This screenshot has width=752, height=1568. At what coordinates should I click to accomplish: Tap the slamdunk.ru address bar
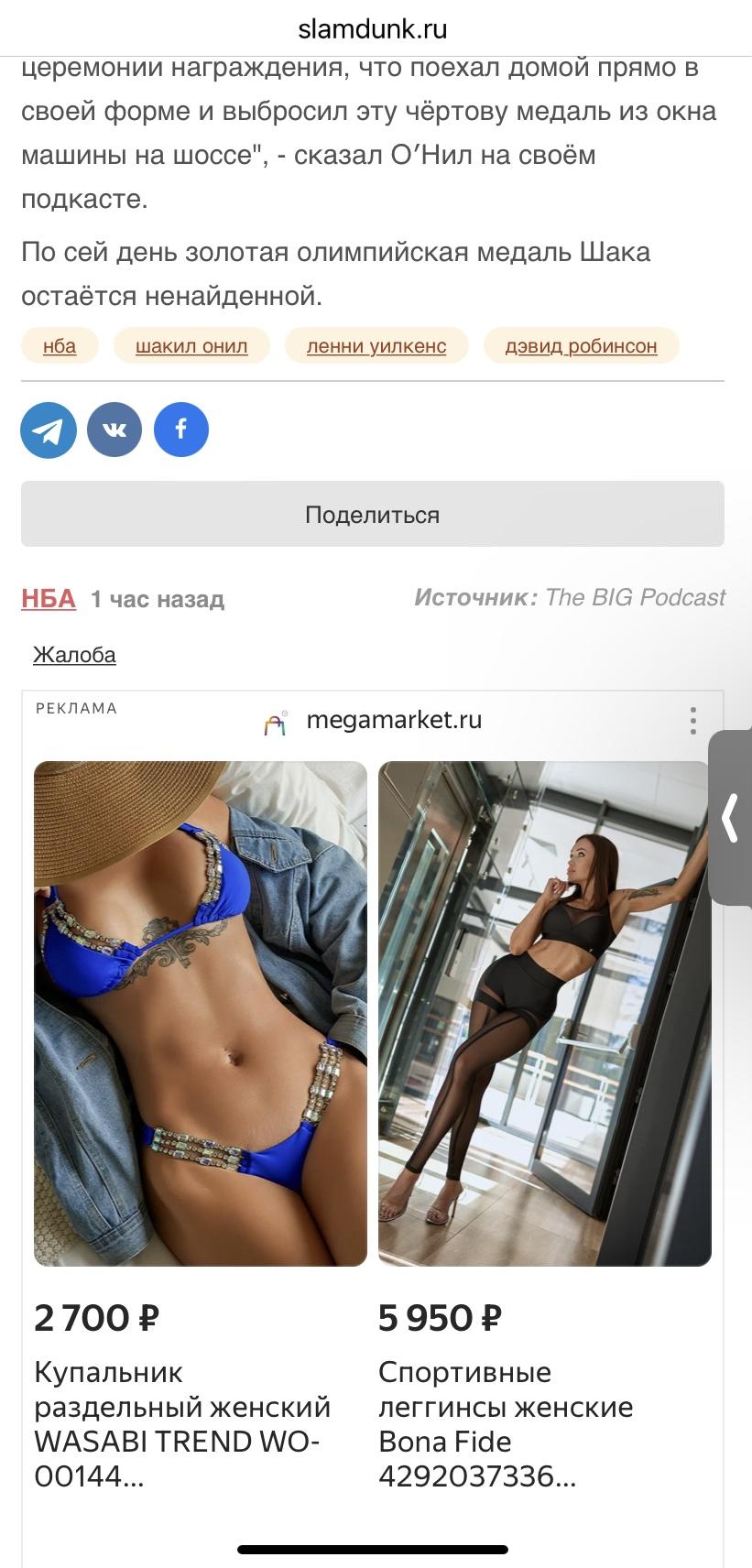373,29
